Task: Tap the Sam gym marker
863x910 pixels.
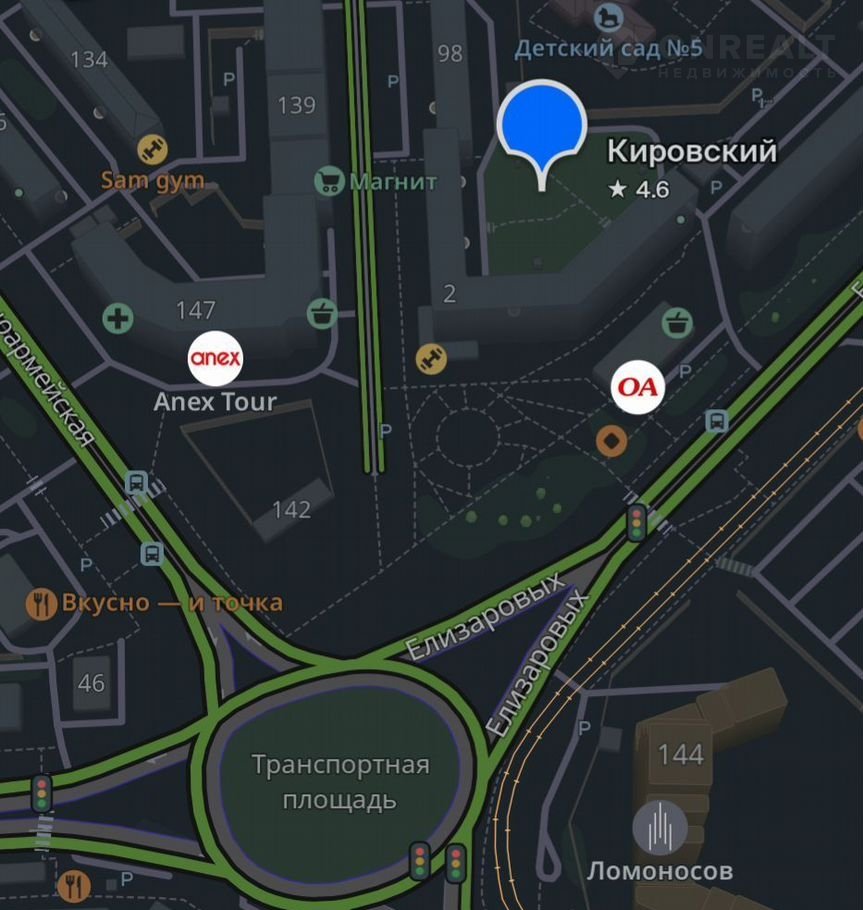Action: point(152,150)
